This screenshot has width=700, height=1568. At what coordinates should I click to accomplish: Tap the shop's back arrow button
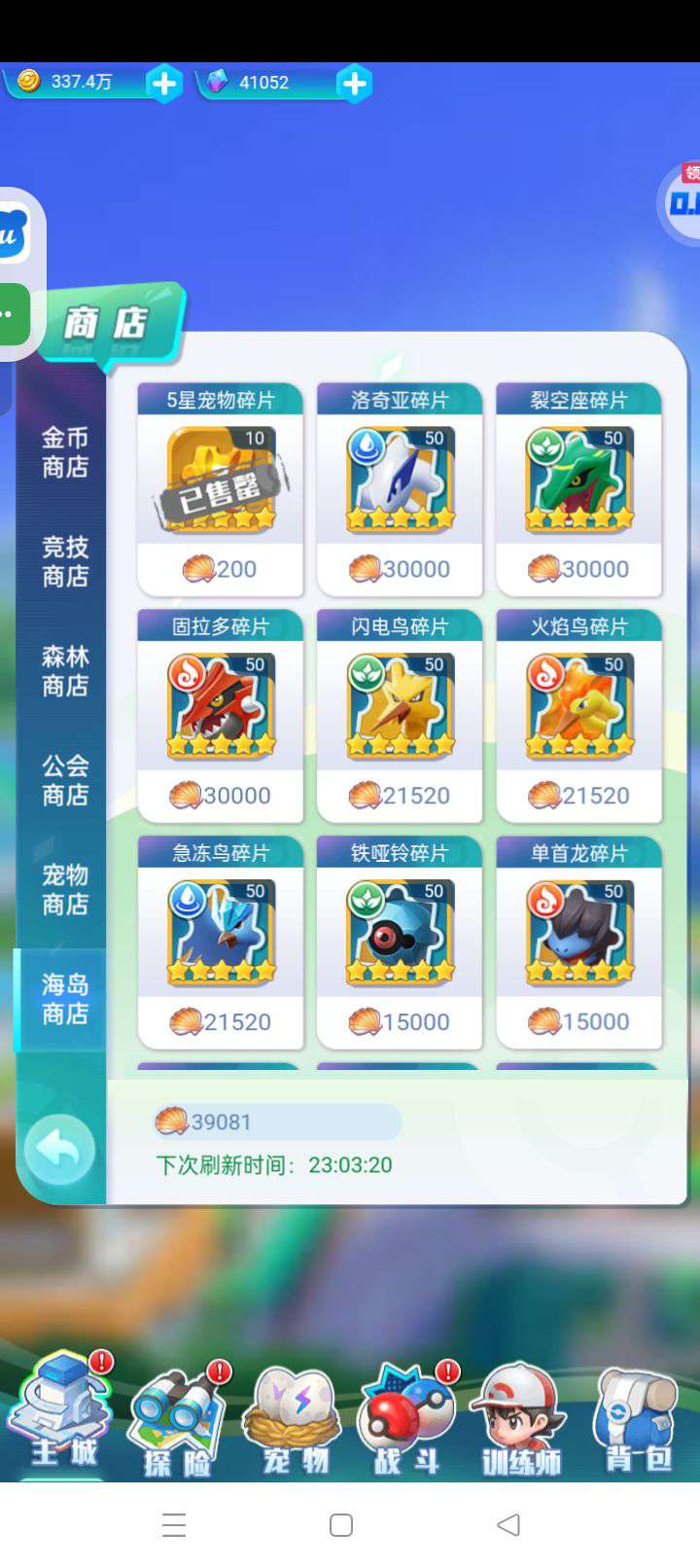point(59,1150)
